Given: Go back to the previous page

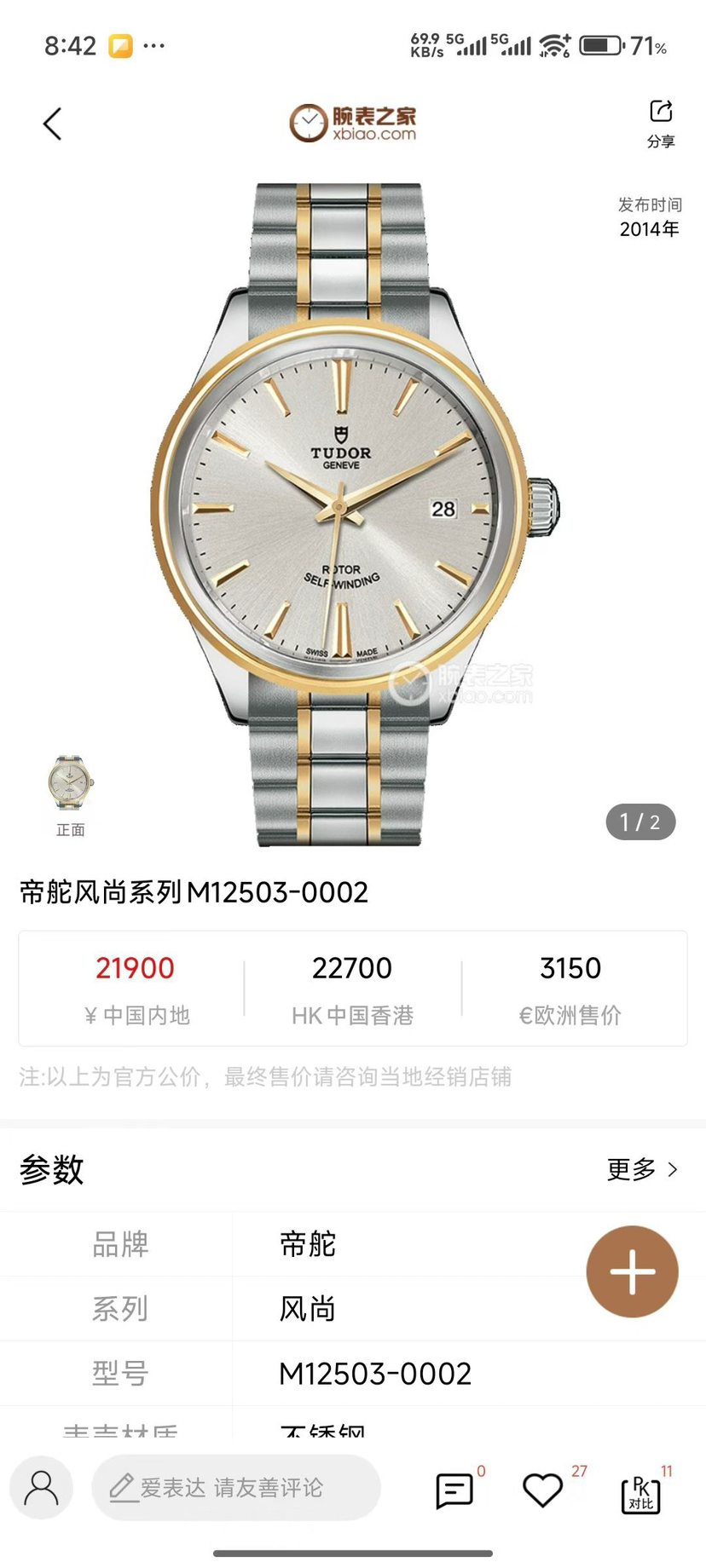Looking at the screenshot, I should [53, 124].
